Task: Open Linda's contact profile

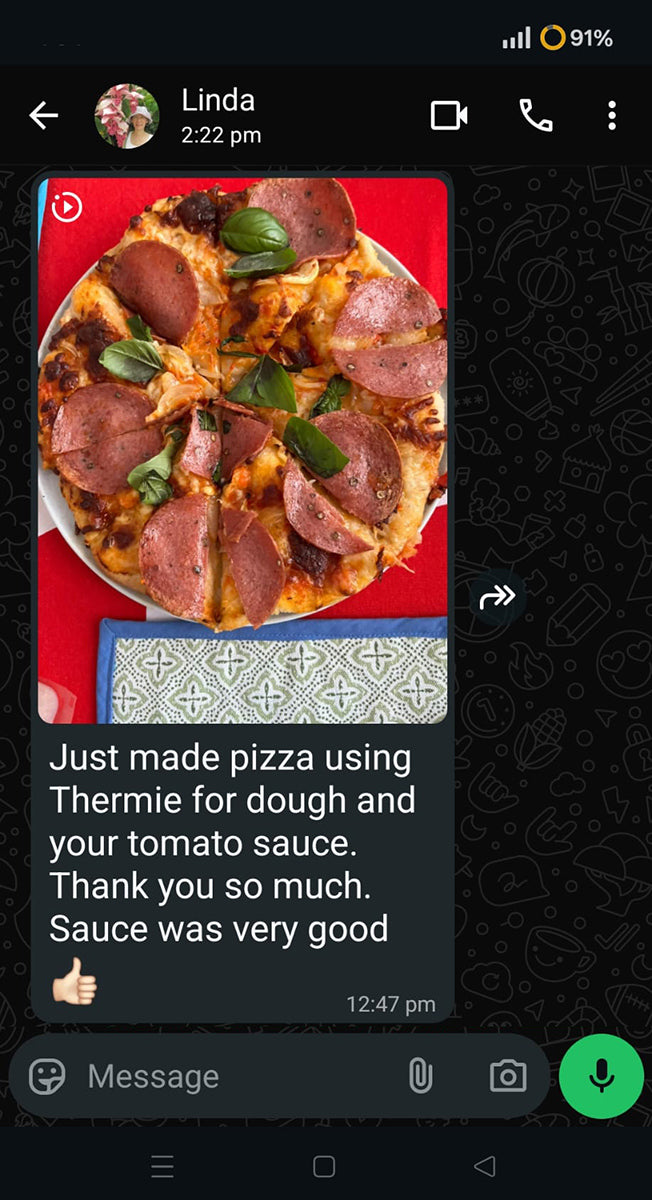Action: (220, 115)
